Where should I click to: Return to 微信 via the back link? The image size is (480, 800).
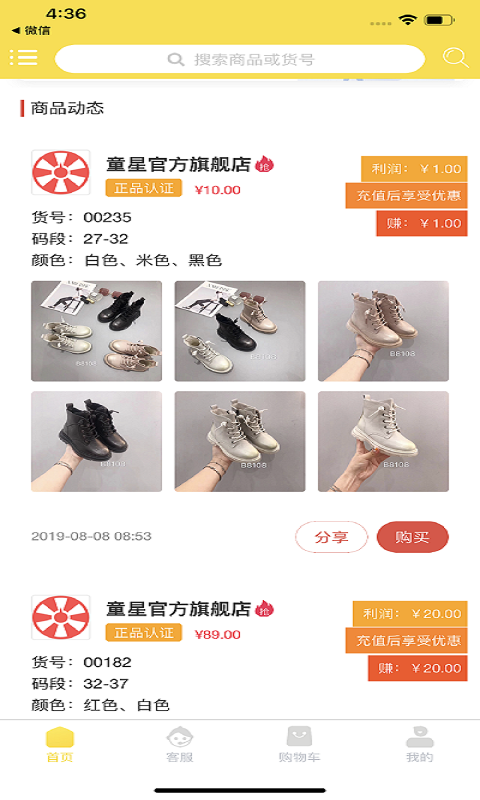tap(31, 31)
